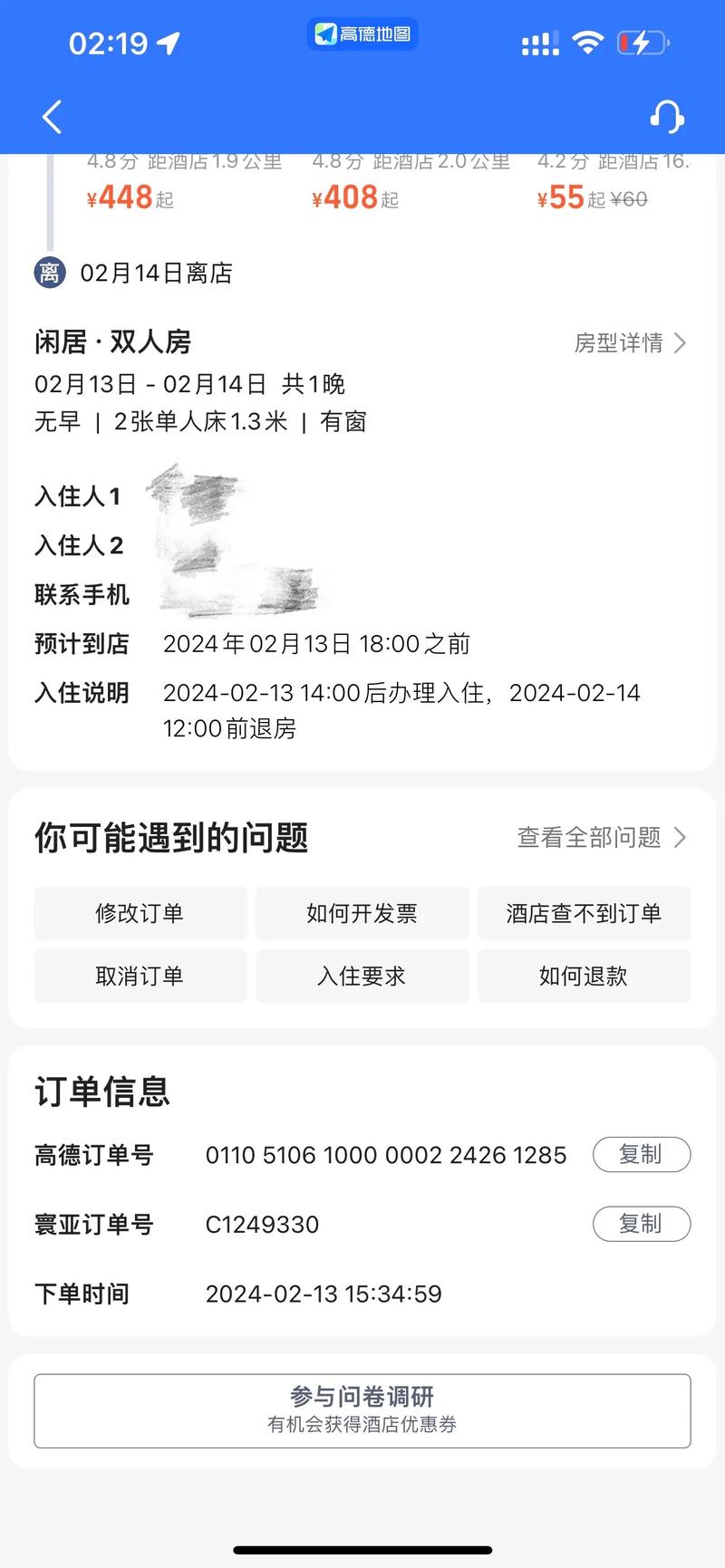Go back using the top arrow

[x=52, y=117]
